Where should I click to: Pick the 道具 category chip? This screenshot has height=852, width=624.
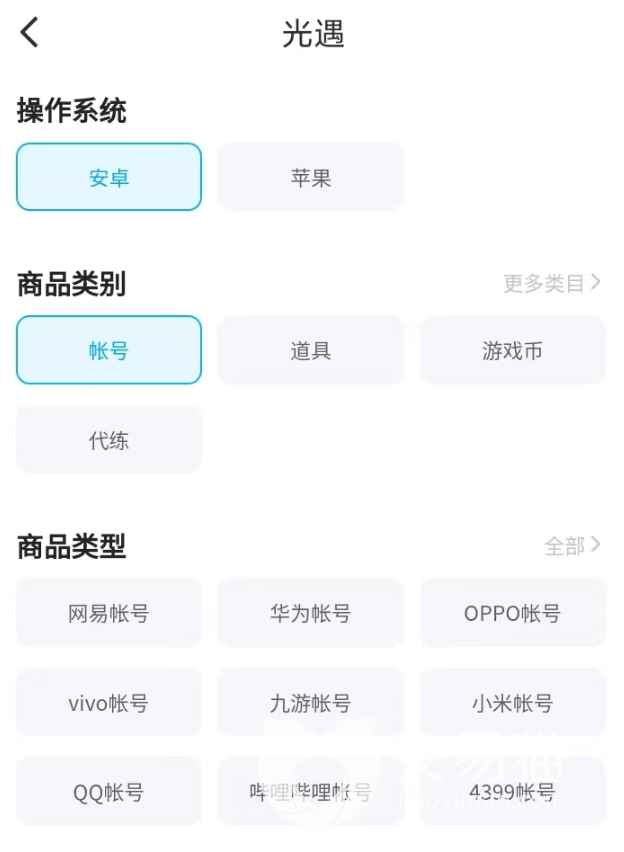(311, 350)
